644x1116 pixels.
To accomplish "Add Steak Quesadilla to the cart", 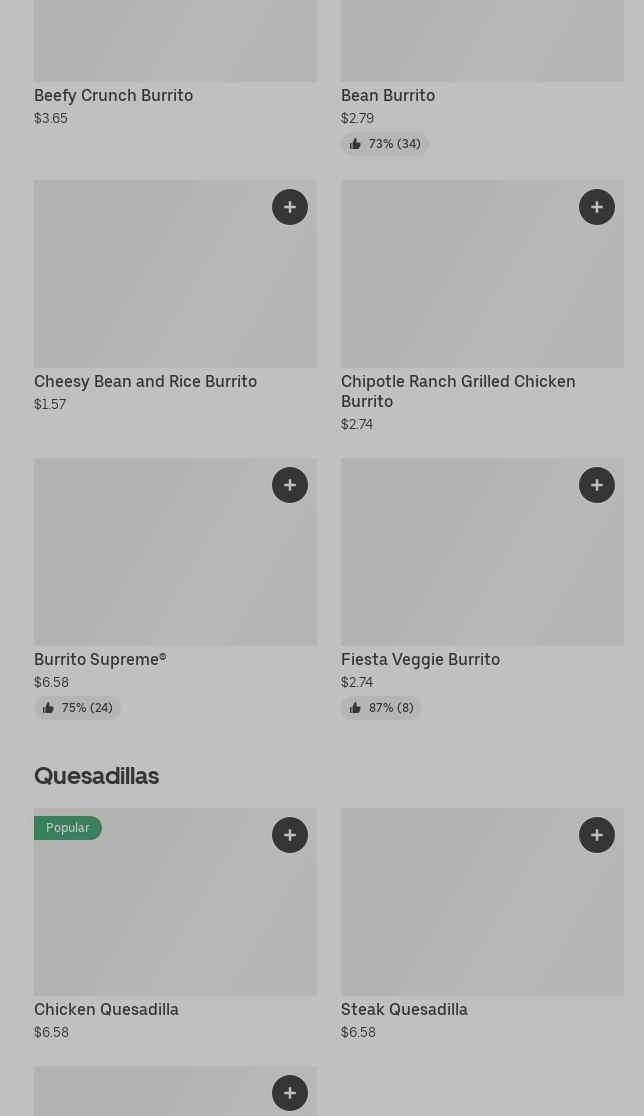I will click(597, 835).
